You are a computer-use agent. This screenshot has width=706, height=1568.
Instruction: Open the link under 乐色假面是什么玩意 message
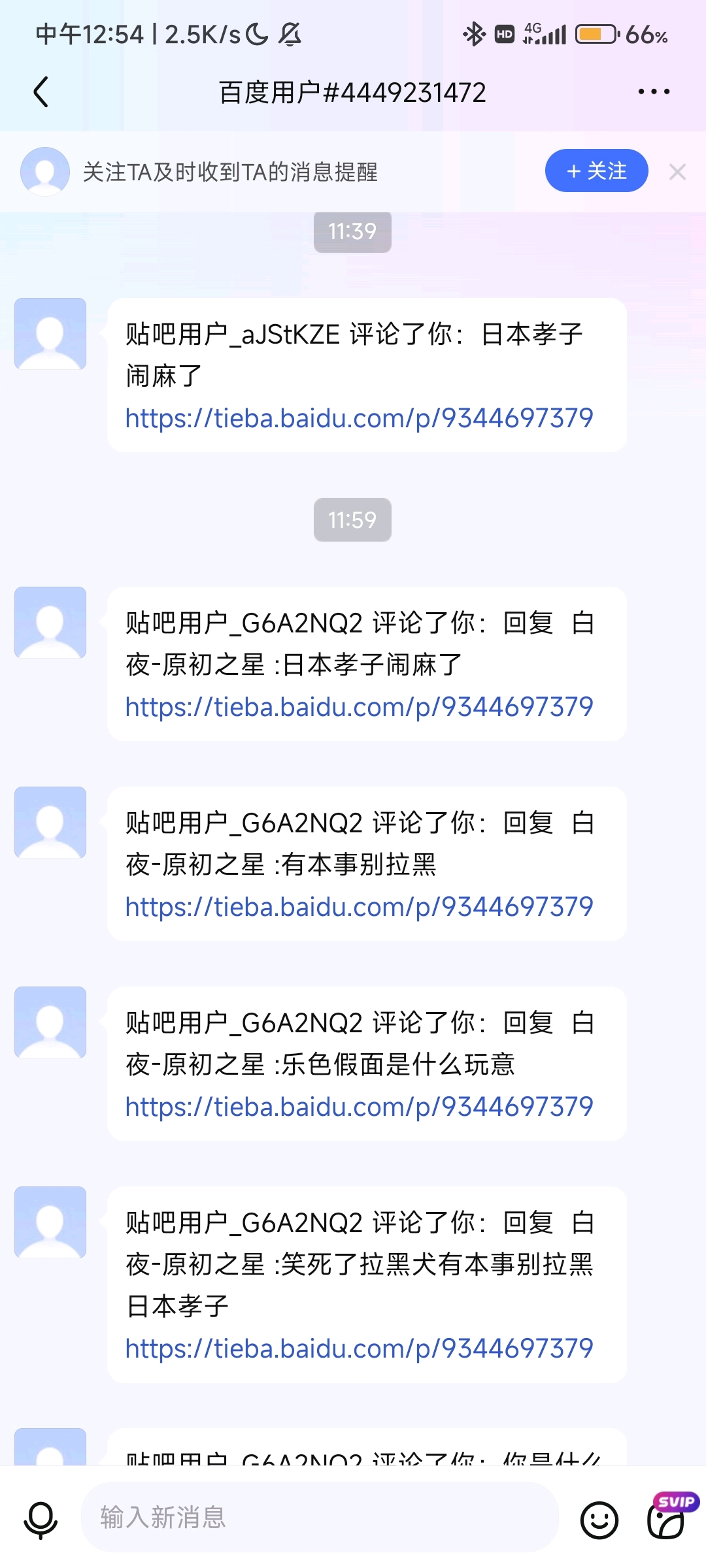[x=359, y=1107]
